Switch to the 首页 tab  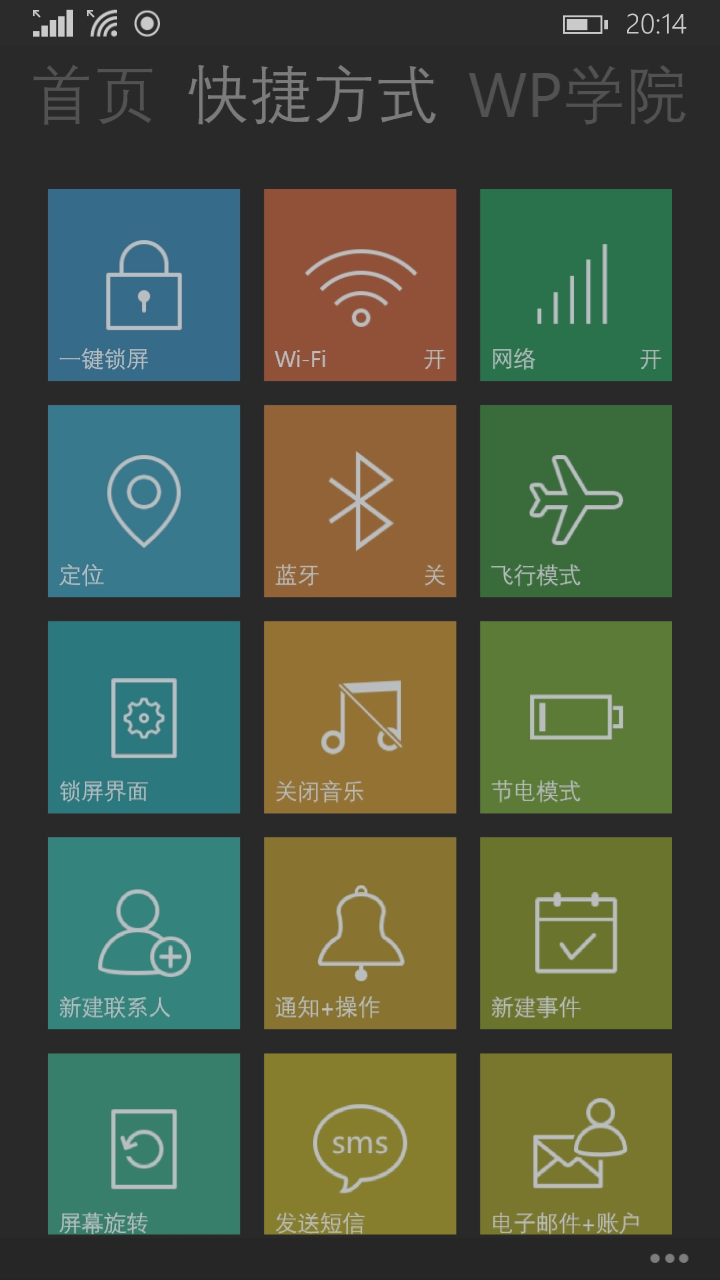(93, 96)
